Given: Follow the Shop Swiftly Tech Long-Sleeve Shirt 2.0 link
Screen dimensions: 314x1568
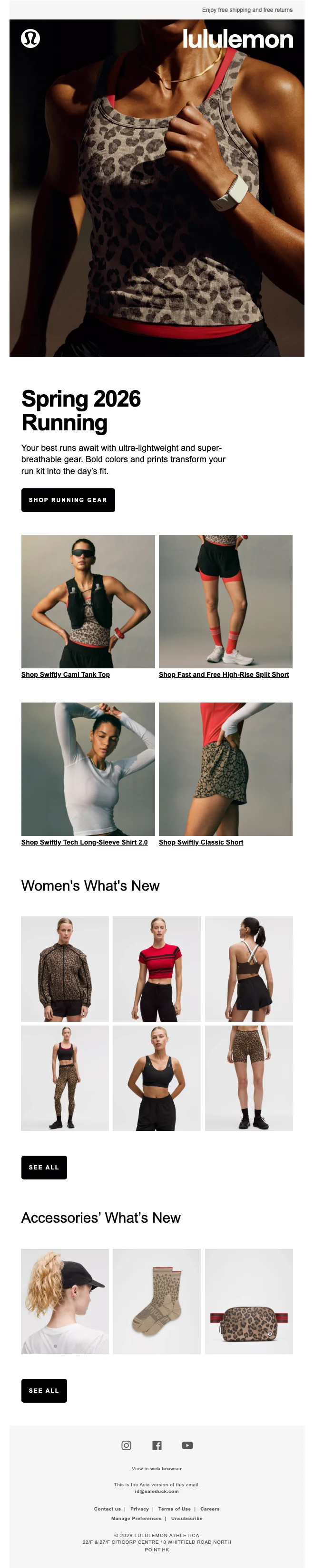Looking at the screenshot, I should [x=84, y=843].
